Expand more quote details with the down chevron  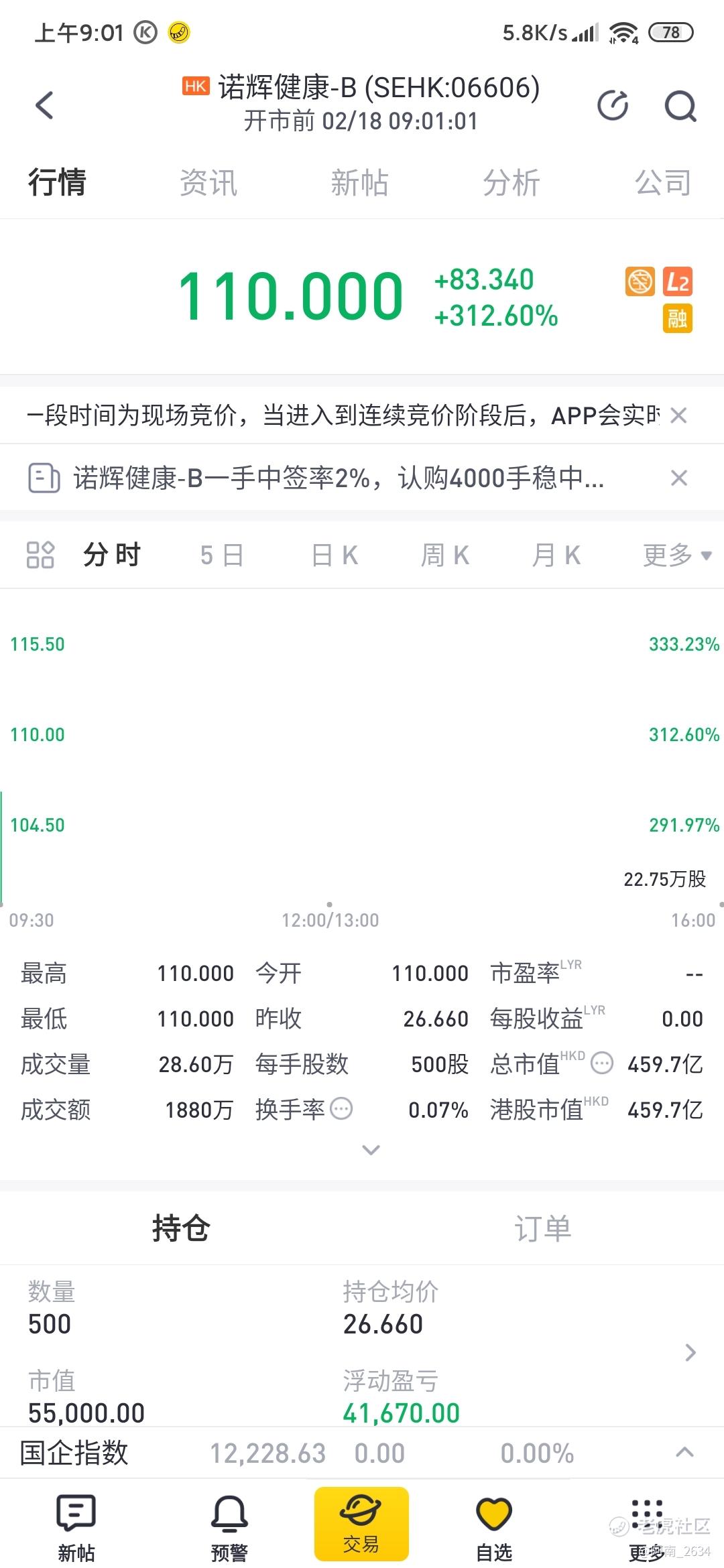371,1150
